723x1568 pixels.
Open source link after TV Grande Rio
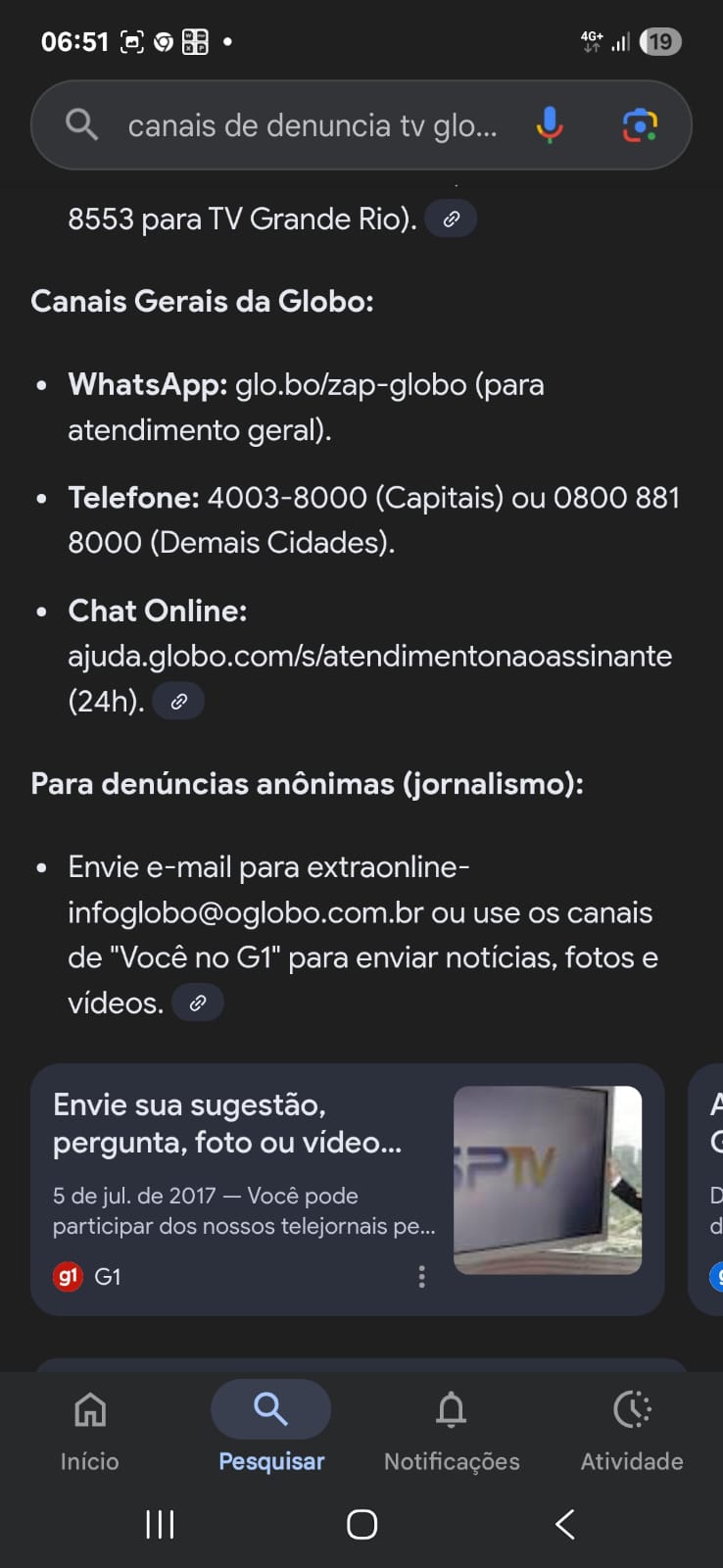pos(451,219)
